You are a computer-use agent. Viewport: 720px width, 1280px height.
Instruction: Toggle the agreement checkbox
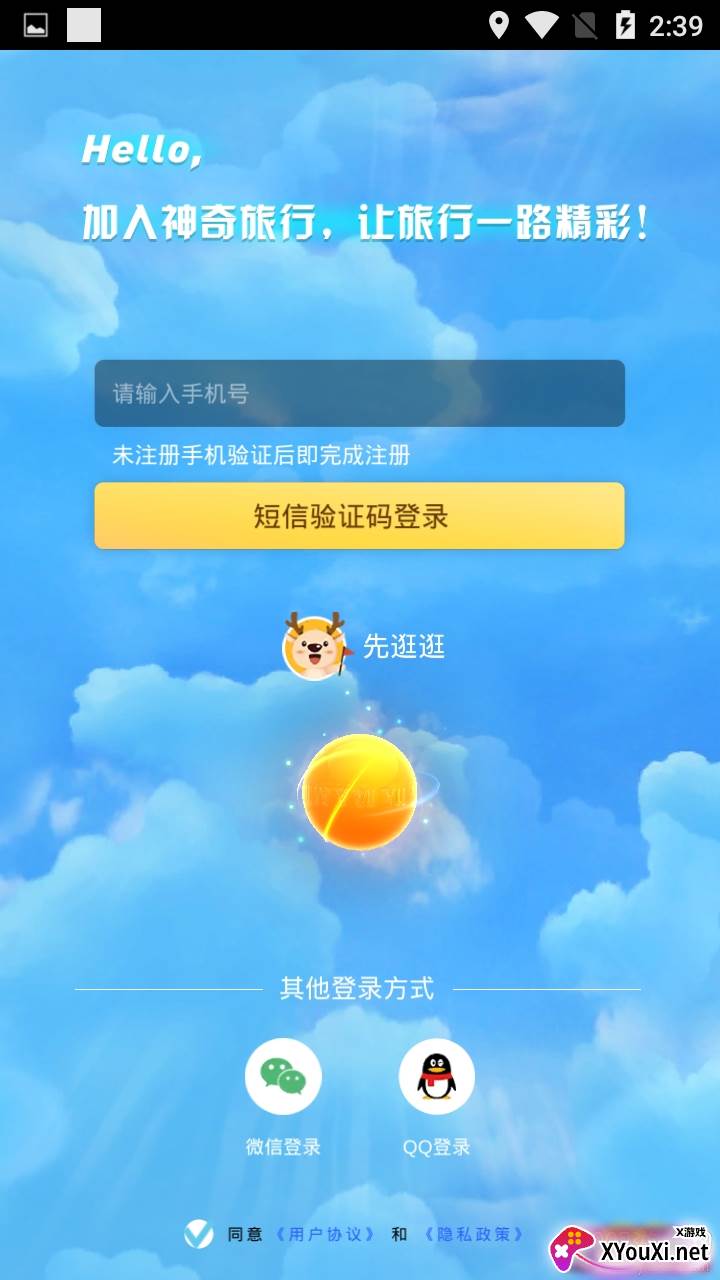pos(199,1234)
